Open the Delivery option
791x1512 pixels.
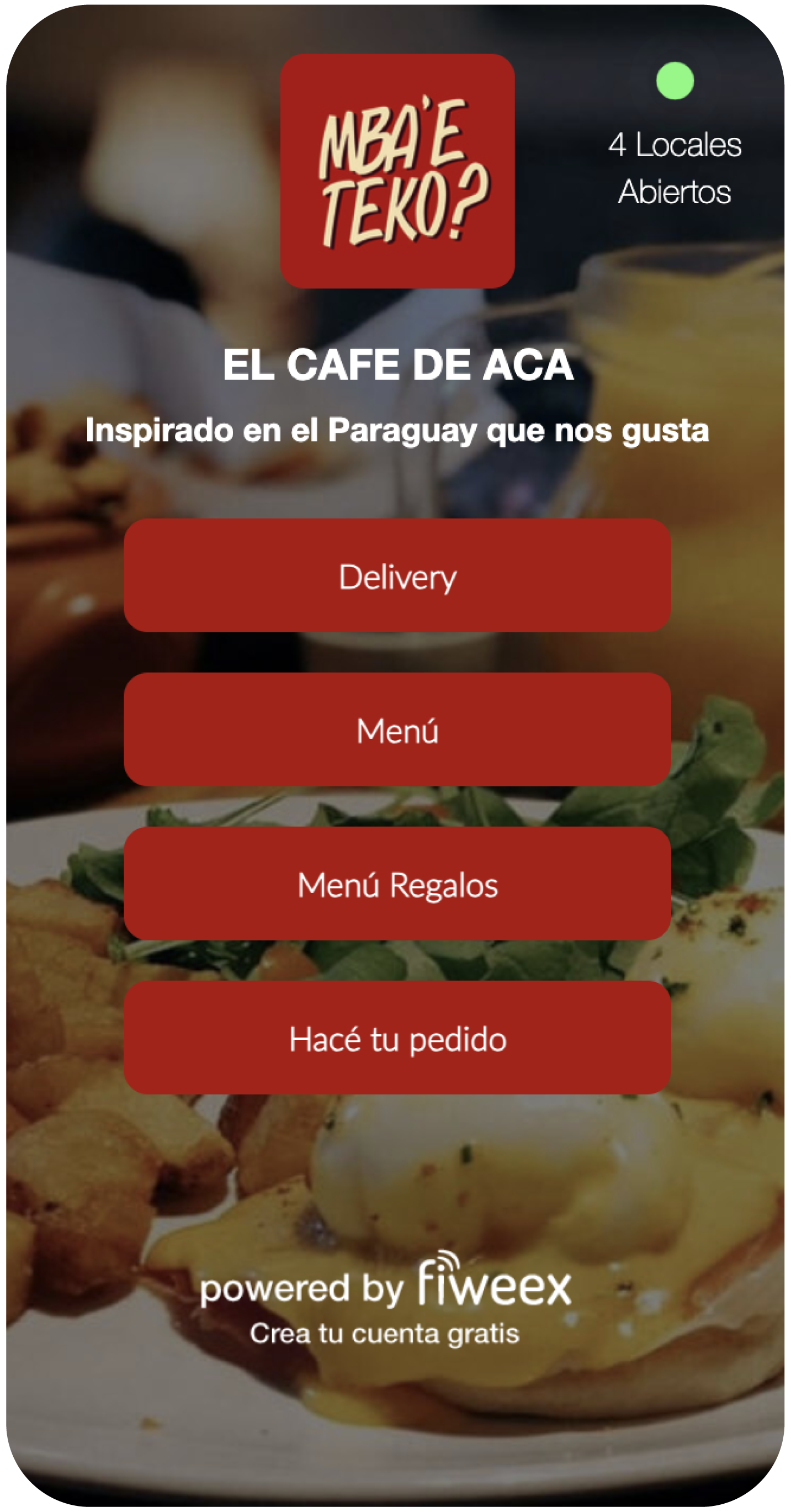click(x=397, y=576)
